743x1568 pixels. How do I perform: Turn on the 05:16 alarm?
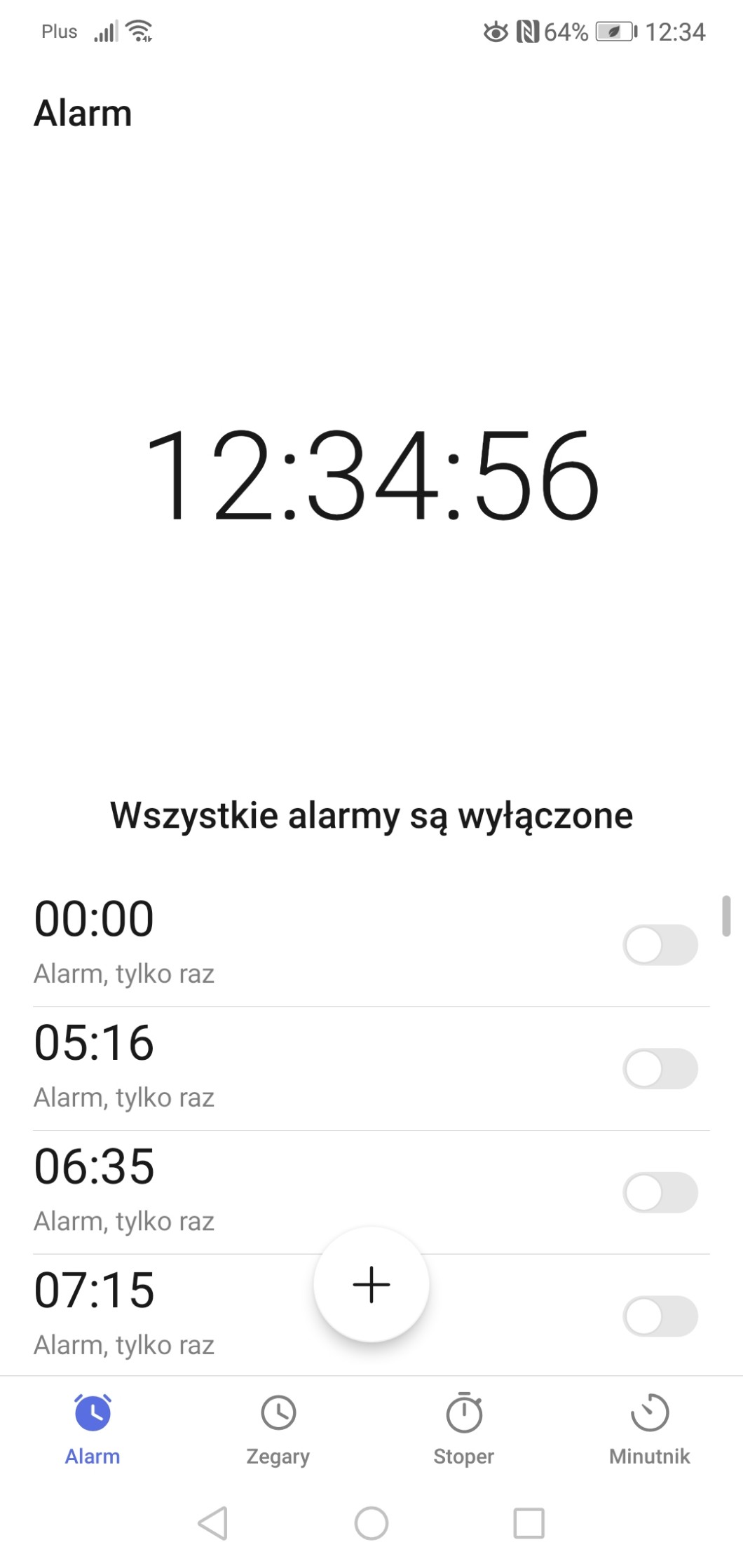point(660,1068)
